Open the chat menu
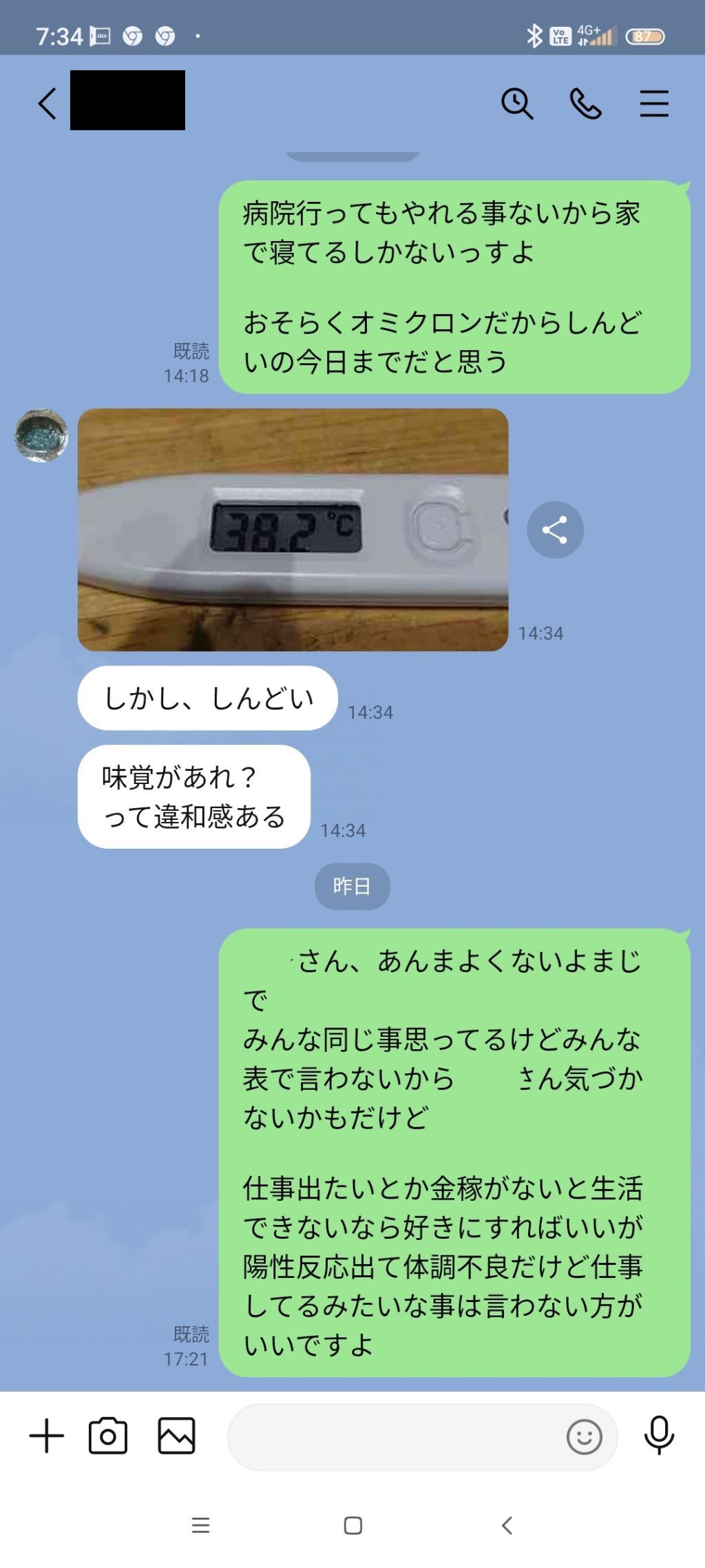705x1568 pixels. point(654,104)
